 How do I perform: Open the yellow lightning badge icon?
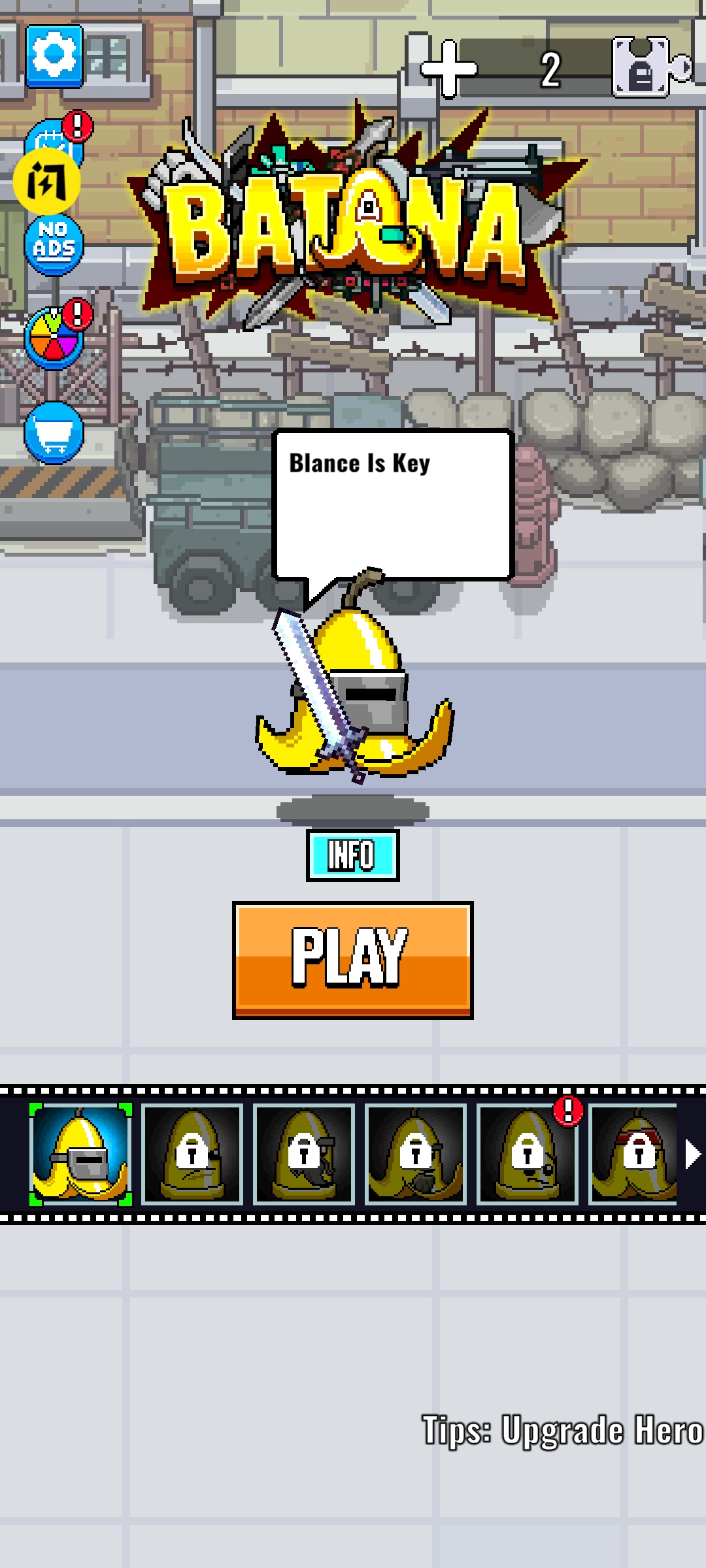[x=47, y=181]
